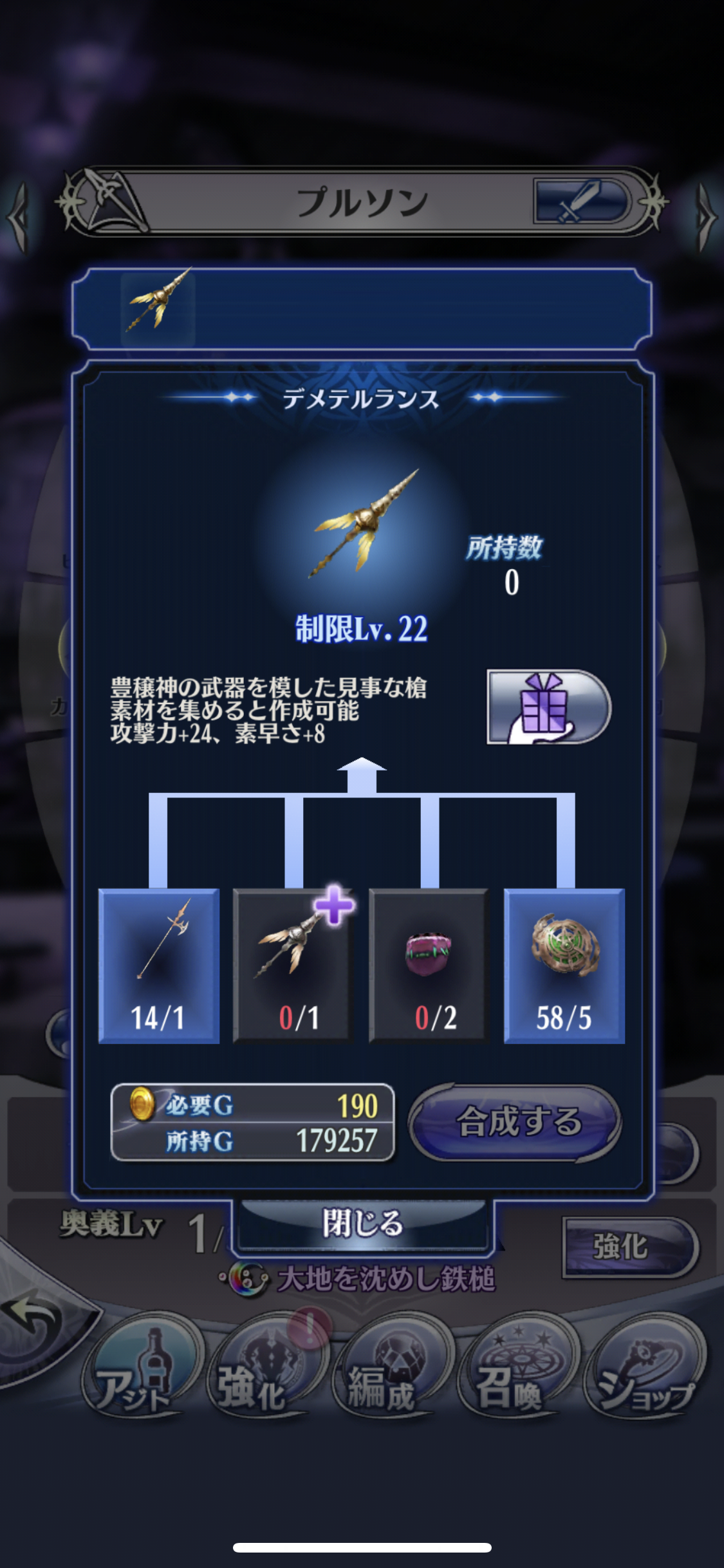Open the lance material with plus sign
Image resolution: width=724 pixels, height=1568 pixels.
(x=293, y=965)
